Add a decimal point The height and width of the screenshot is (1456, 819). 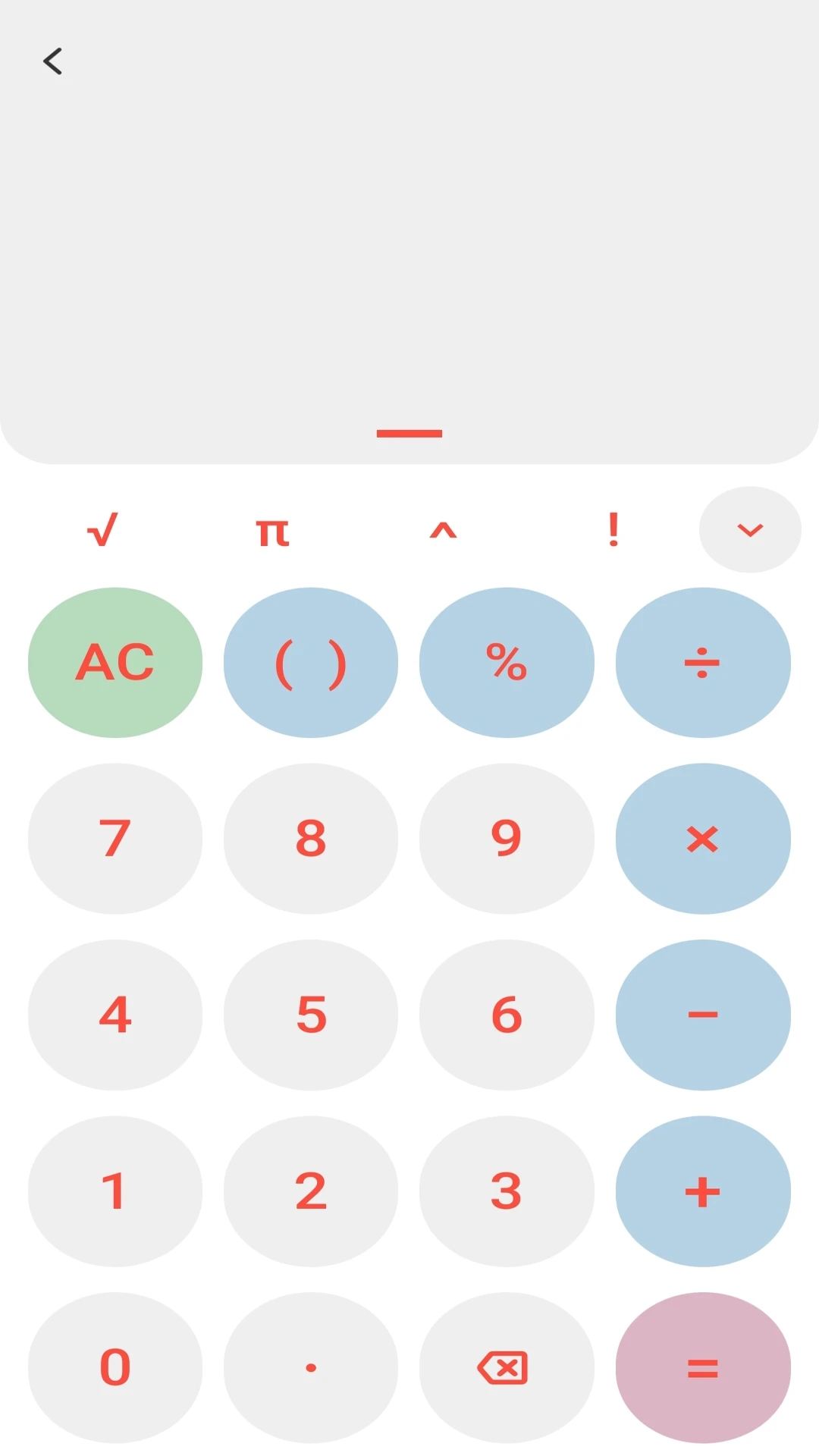pos(311,1367)
